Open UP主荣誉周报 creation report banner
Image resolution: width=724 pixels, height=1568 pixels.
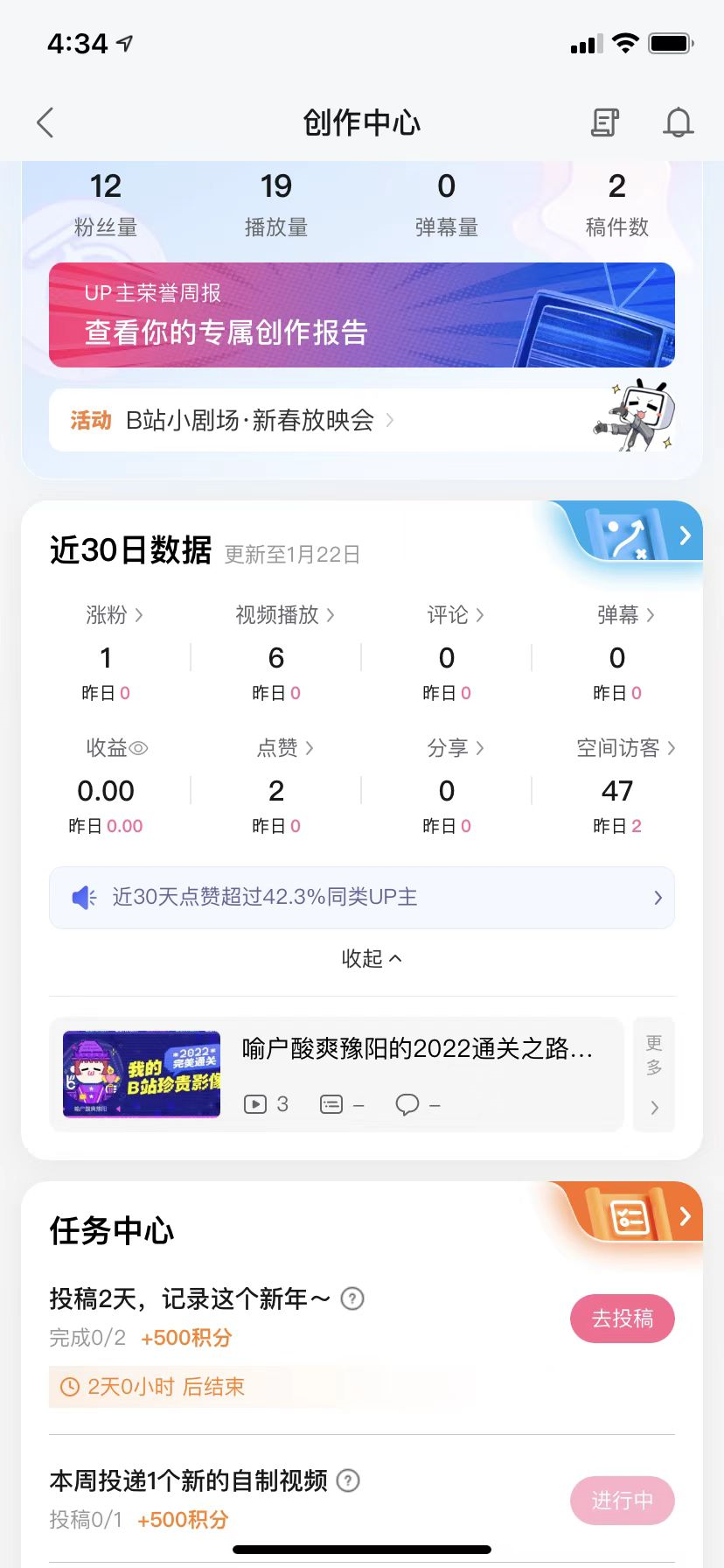(x=362, y=315)
